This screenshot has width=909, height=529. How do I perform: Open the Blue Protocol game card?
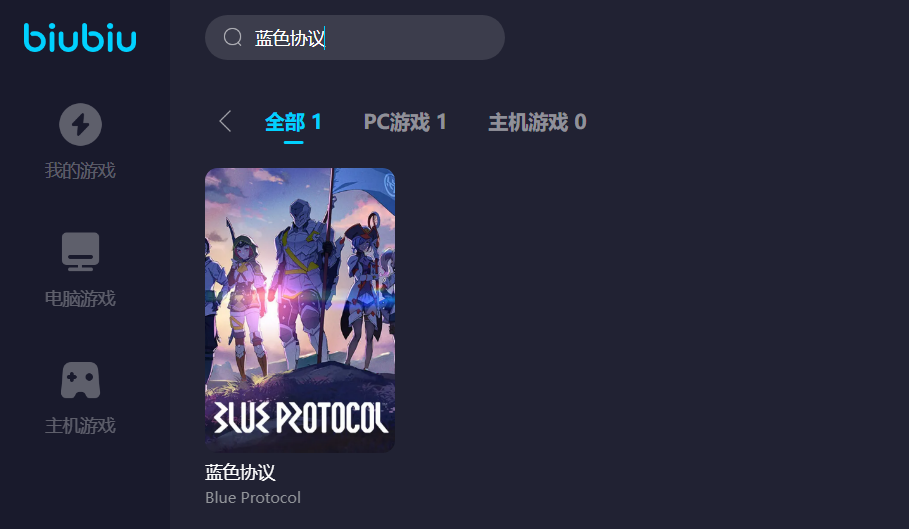click(300, 310)
